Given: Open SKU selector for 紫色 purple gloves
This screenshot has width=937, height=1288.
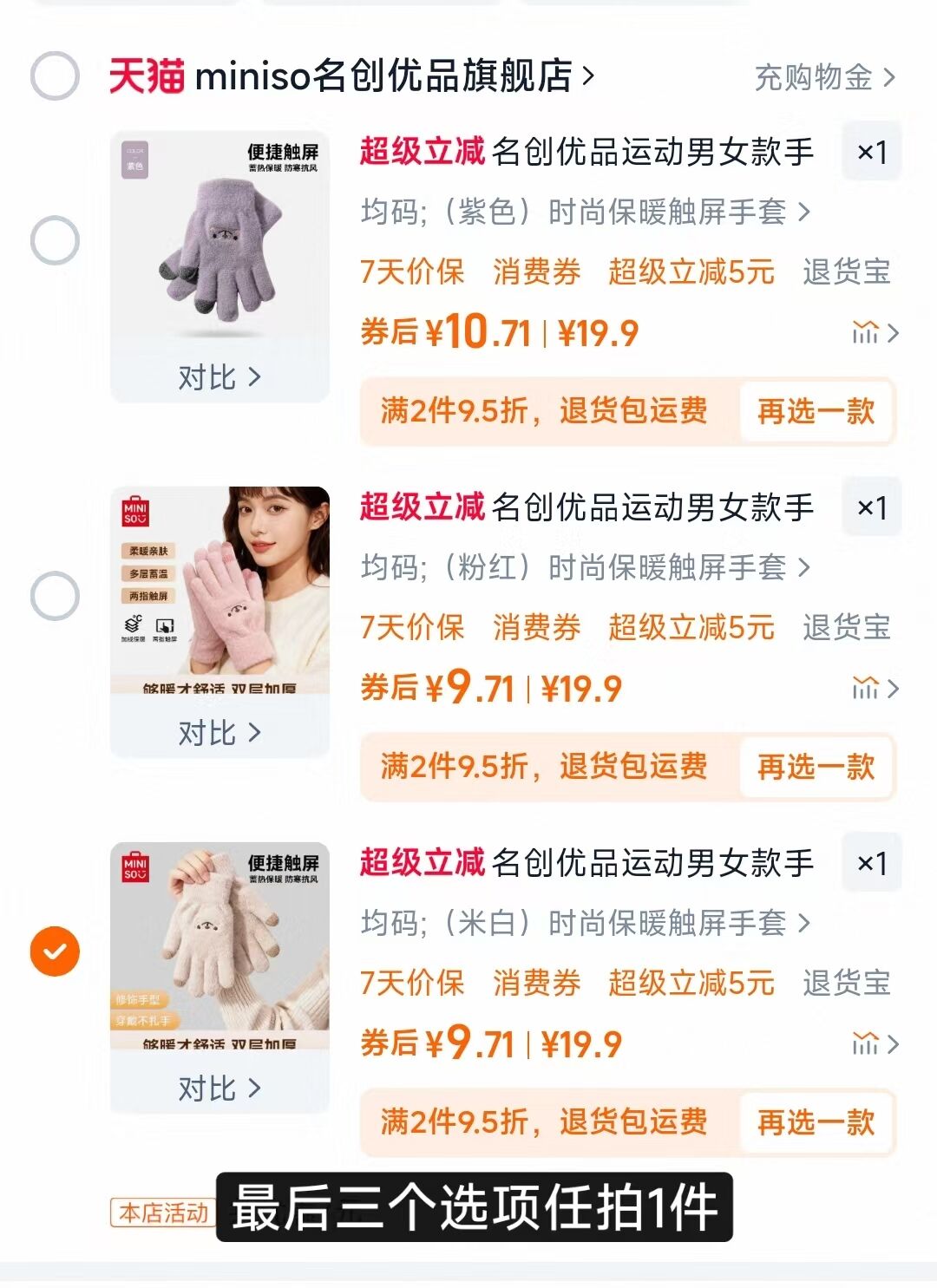Looking at the screenshot, I should (x=581, y=211).
